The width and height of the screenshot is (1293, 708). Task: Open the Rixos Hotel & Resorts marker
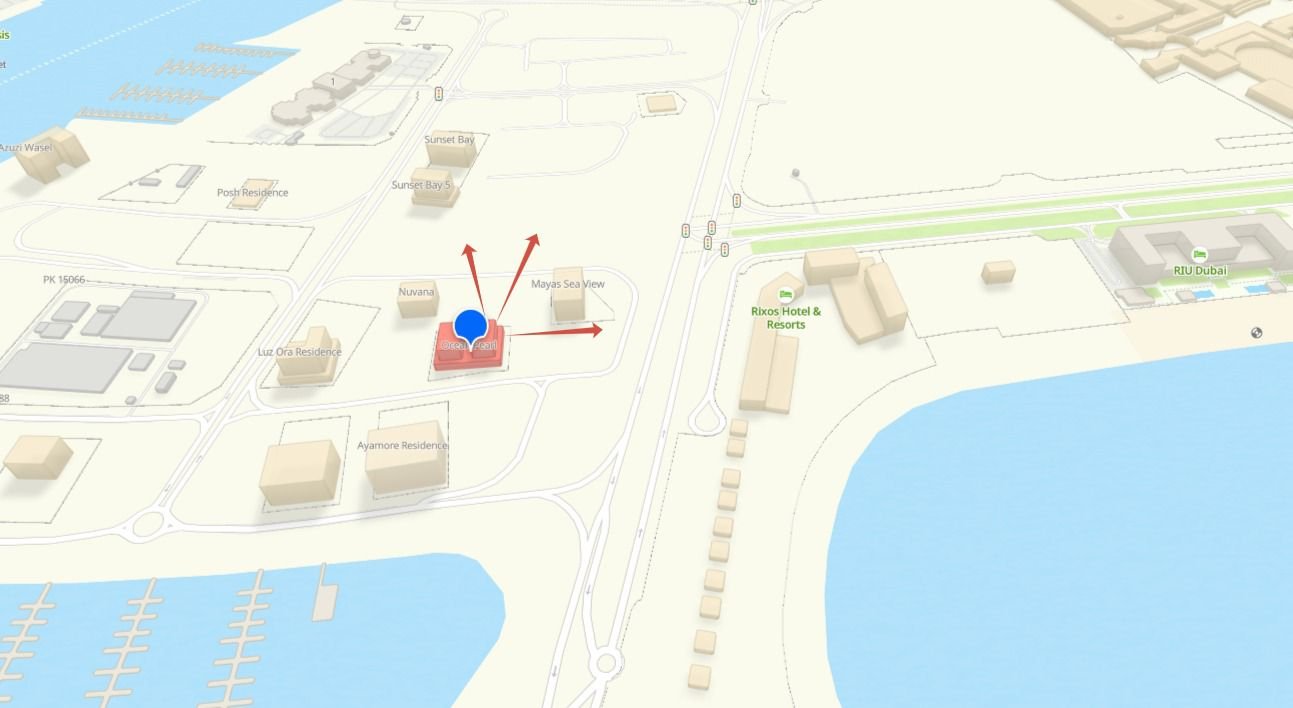[x=786, y=294]
